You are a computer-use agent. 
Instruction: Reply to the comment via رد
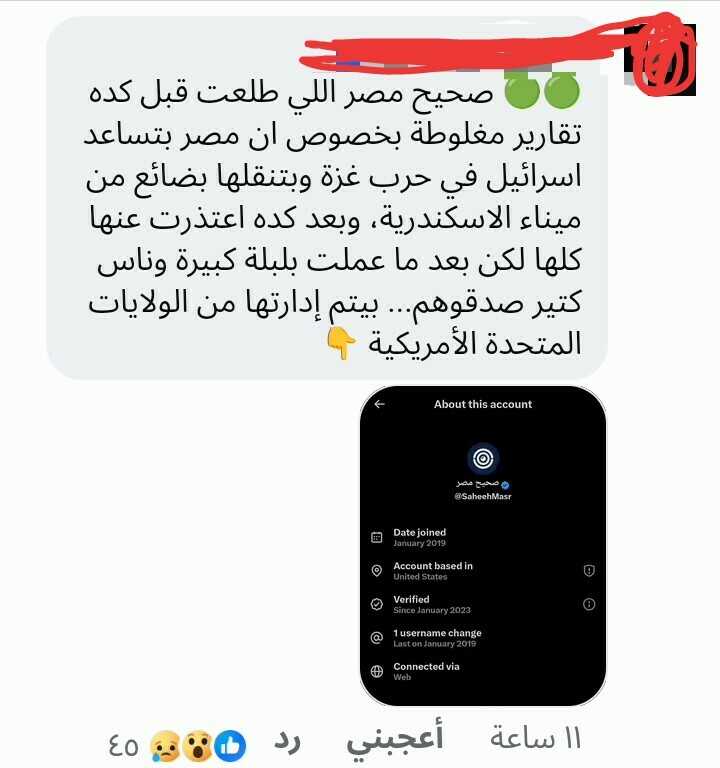pyautogui.click(x=289, y=742)
